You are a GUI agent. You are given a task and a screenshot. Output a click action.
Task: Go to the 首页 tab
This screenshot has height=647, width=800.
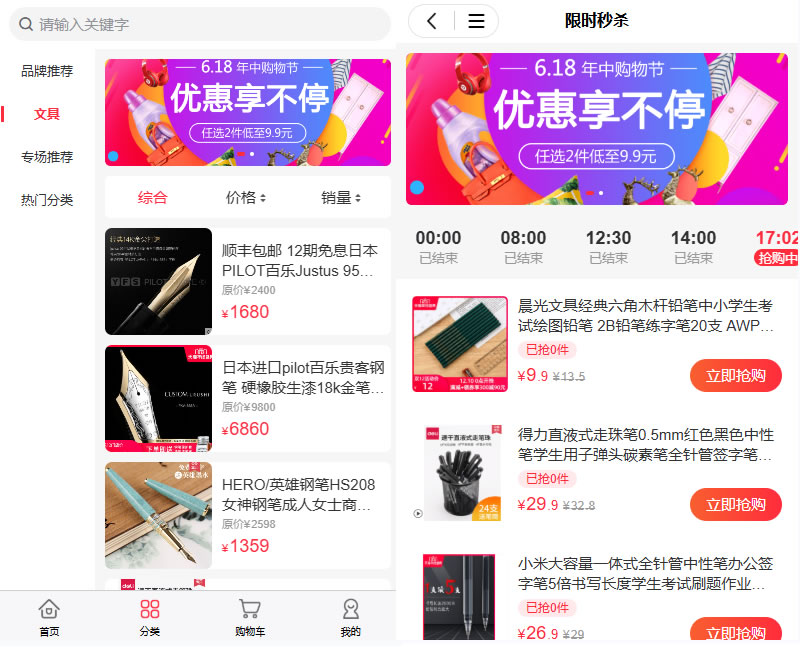(x=49, y=617)
